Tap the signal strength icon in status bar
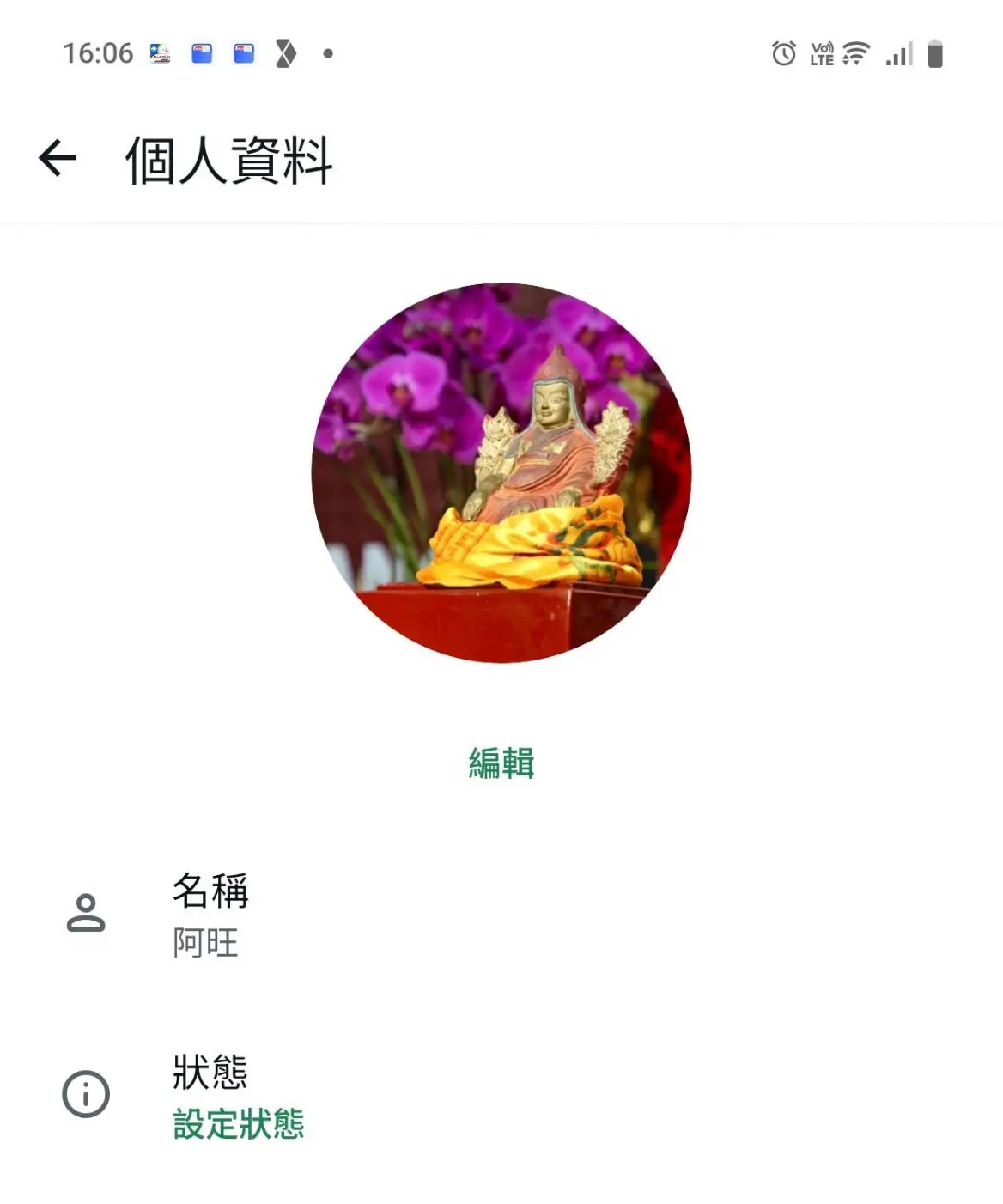The image size is (1003, 1204). coord(898,54)
